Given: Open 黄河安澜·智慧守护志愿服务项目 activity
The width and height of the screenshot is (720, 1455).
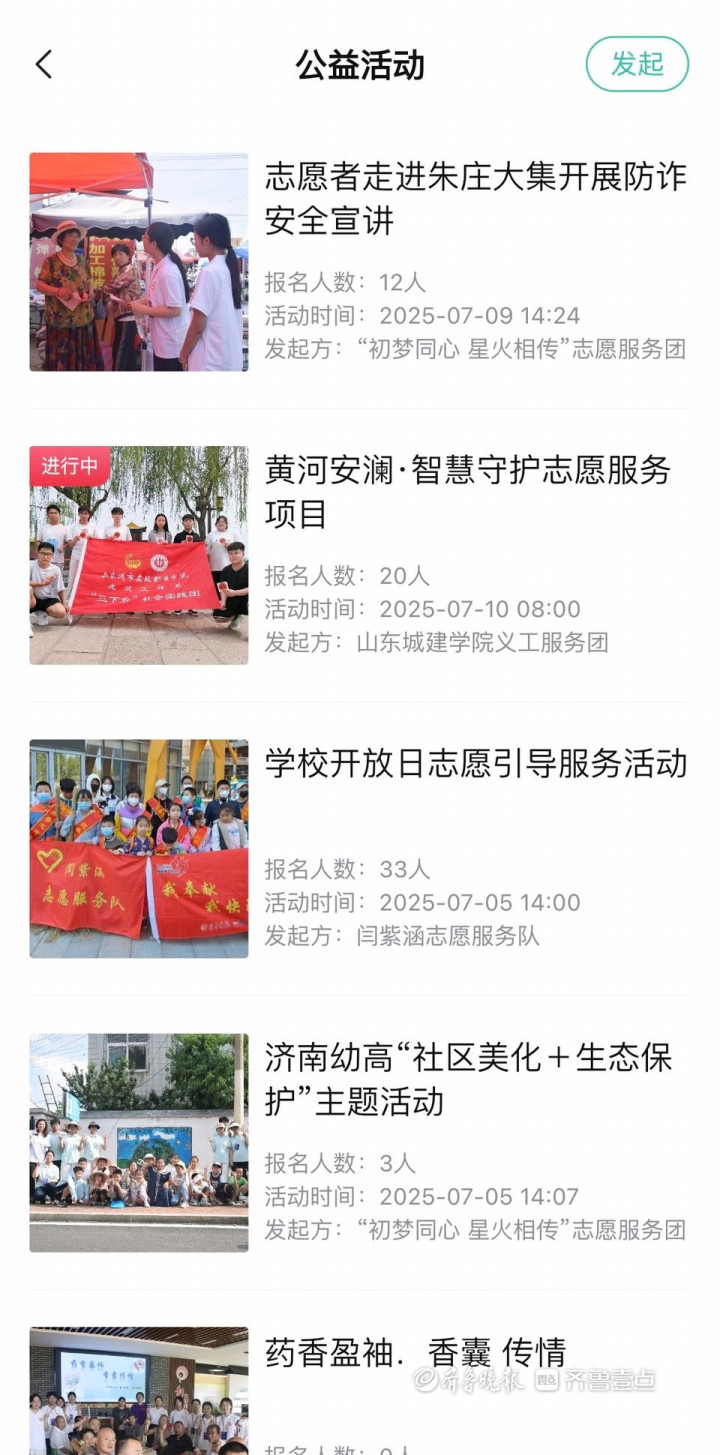Looking at the screenshot, I should 467,492.
